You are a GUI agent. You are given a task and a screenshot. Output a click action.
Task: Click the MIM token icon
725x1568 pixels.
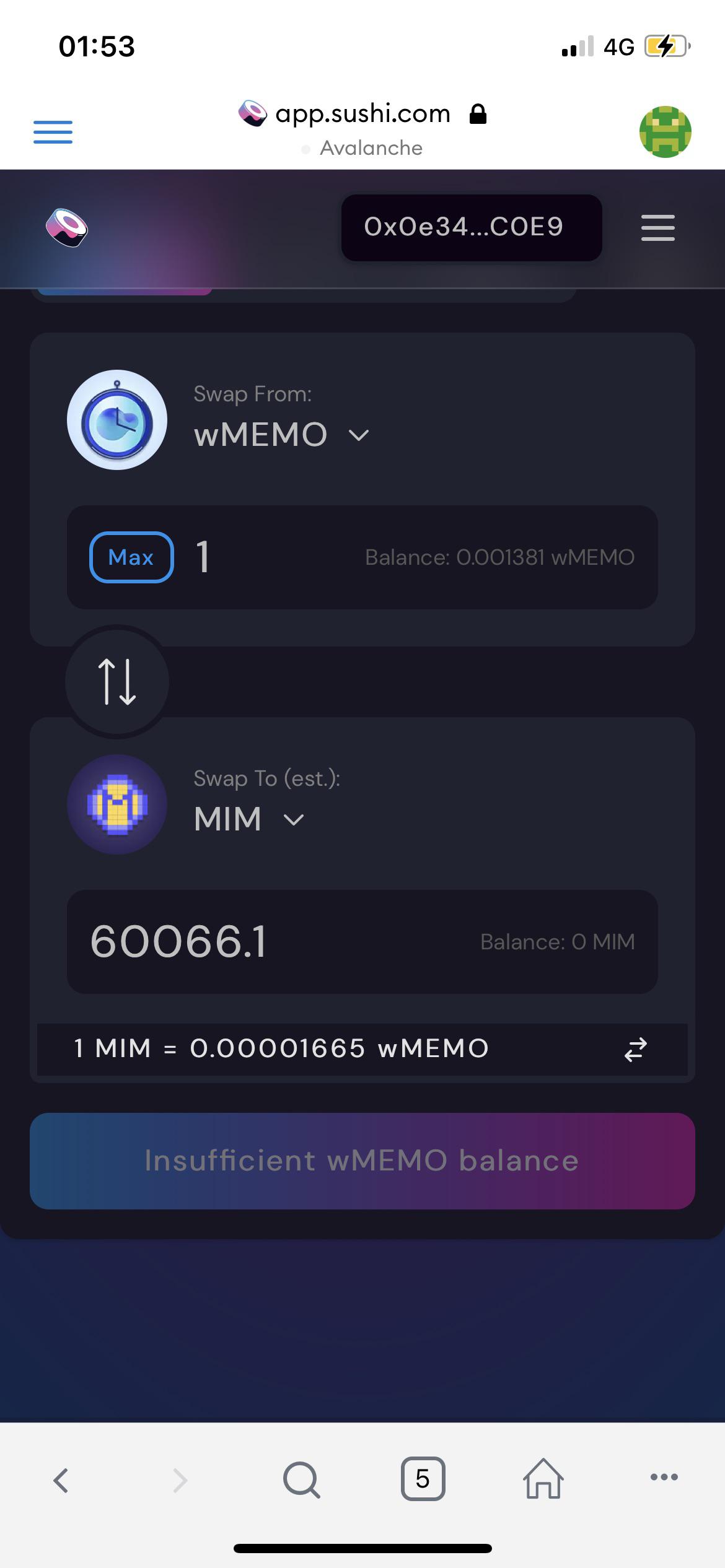pos(116,804)
